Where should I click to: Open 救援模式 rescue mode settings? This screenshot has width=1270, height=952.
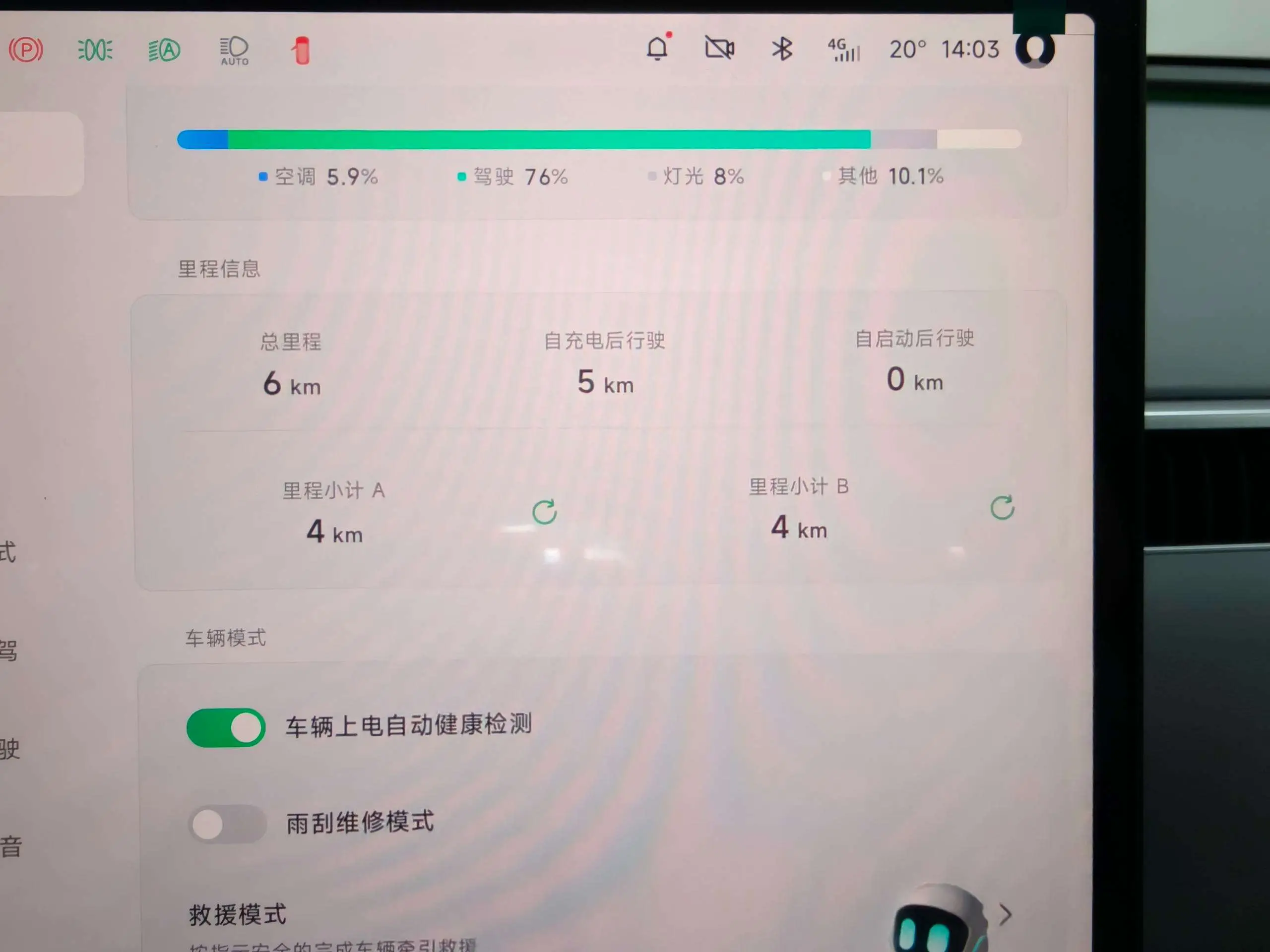[x=1004, y=915]
